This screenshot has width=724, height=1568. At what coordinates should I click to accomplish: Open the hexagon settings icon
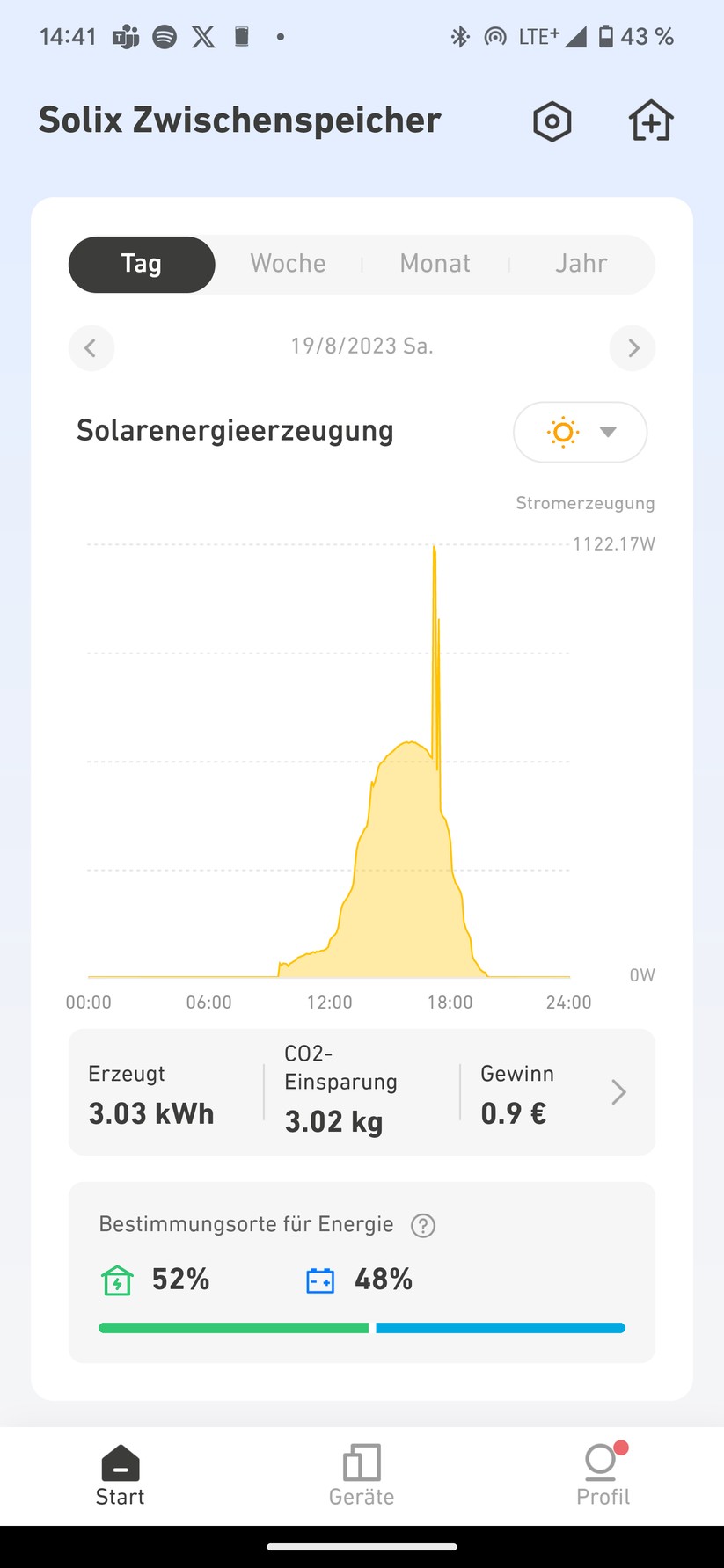(x=552, y=121)
